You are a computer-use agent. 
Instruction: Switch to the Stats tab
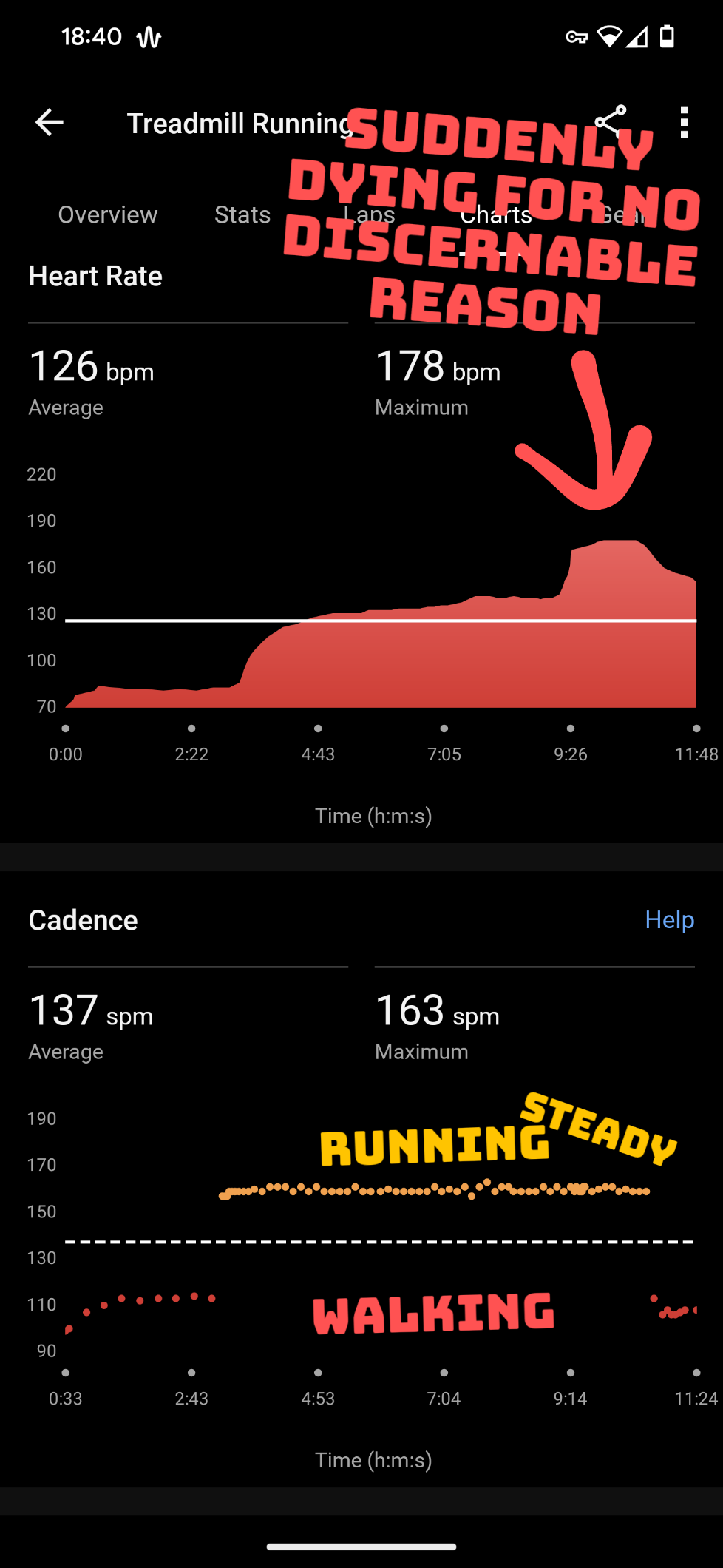(x=242, y=214)
